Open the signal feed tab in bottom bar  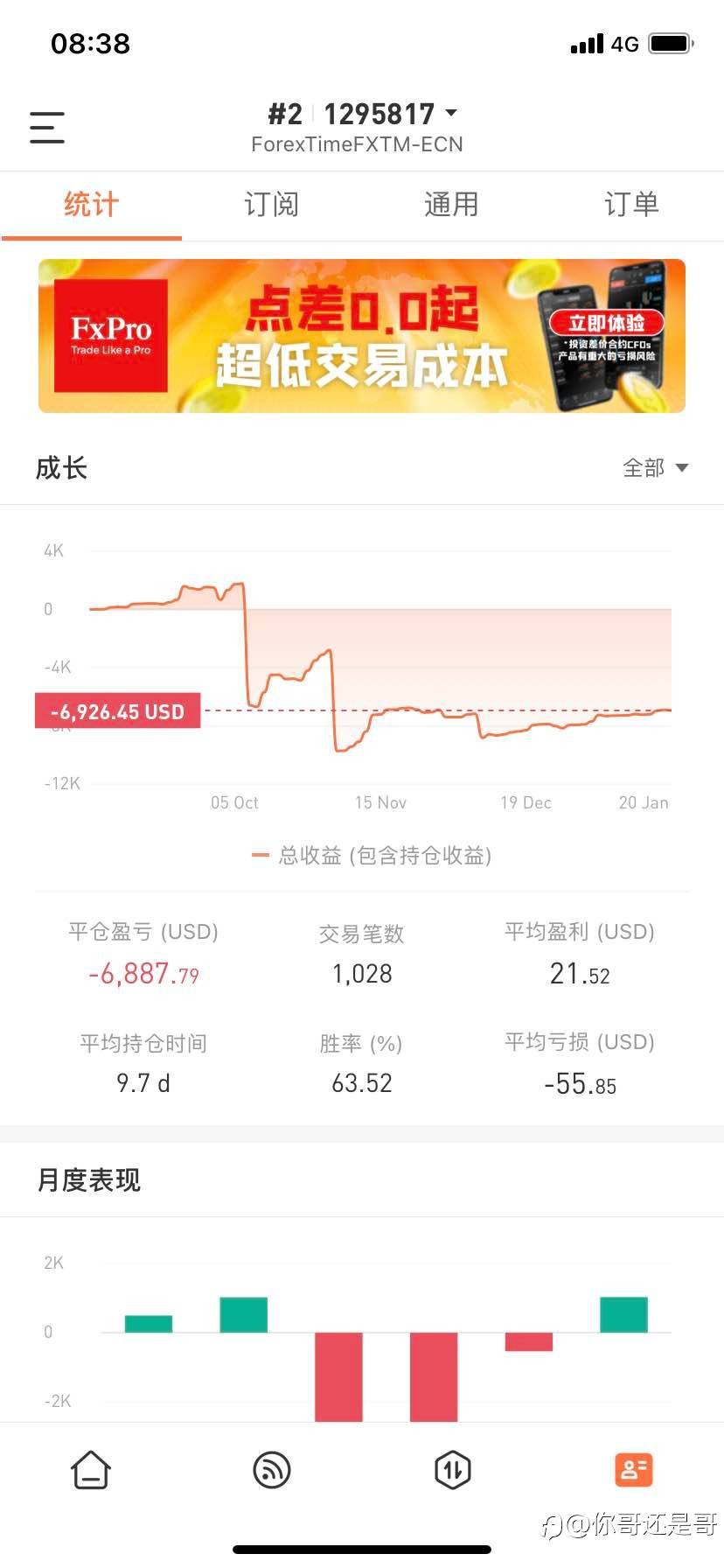[272, 1470]
